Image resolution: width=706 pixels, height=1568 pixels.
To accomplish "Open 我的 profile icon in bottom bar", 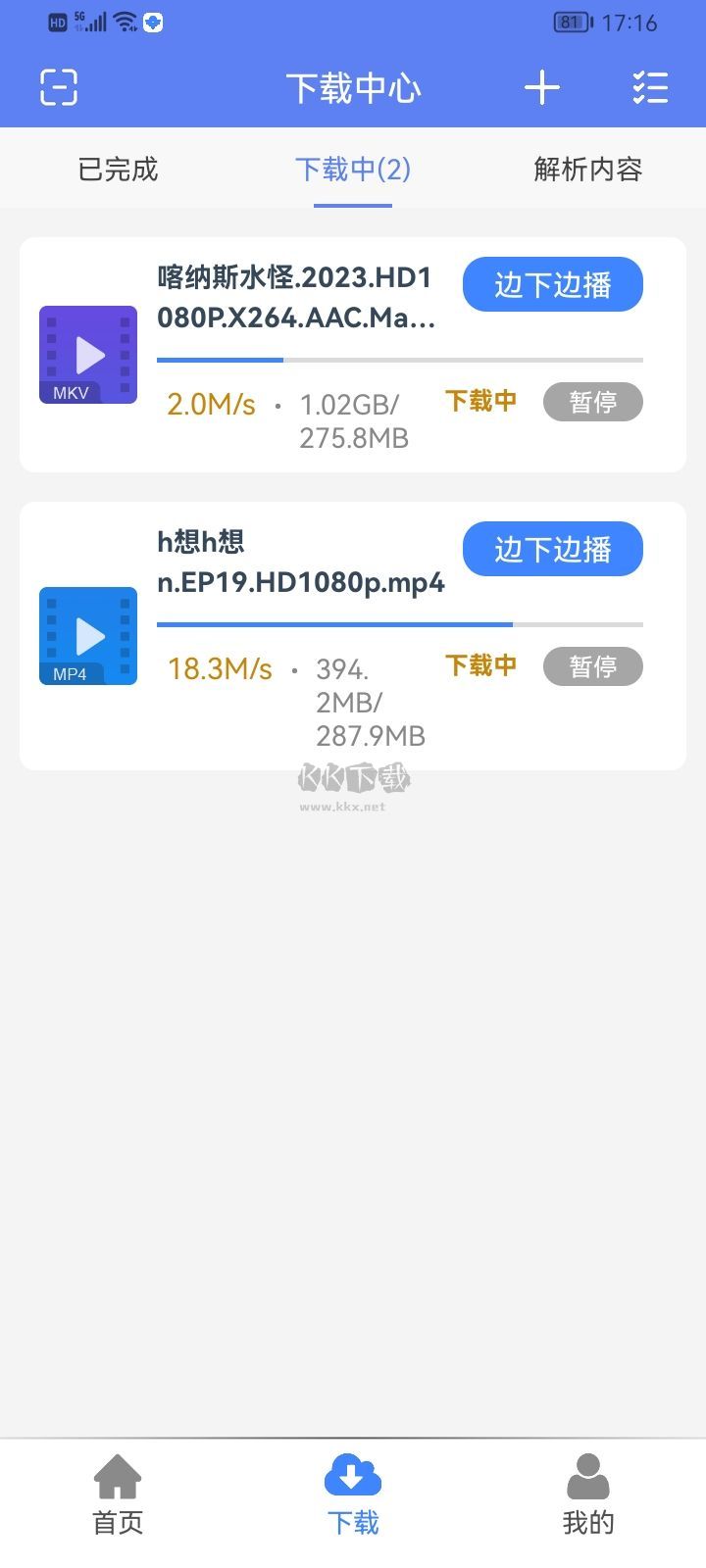I will 587,1476.
